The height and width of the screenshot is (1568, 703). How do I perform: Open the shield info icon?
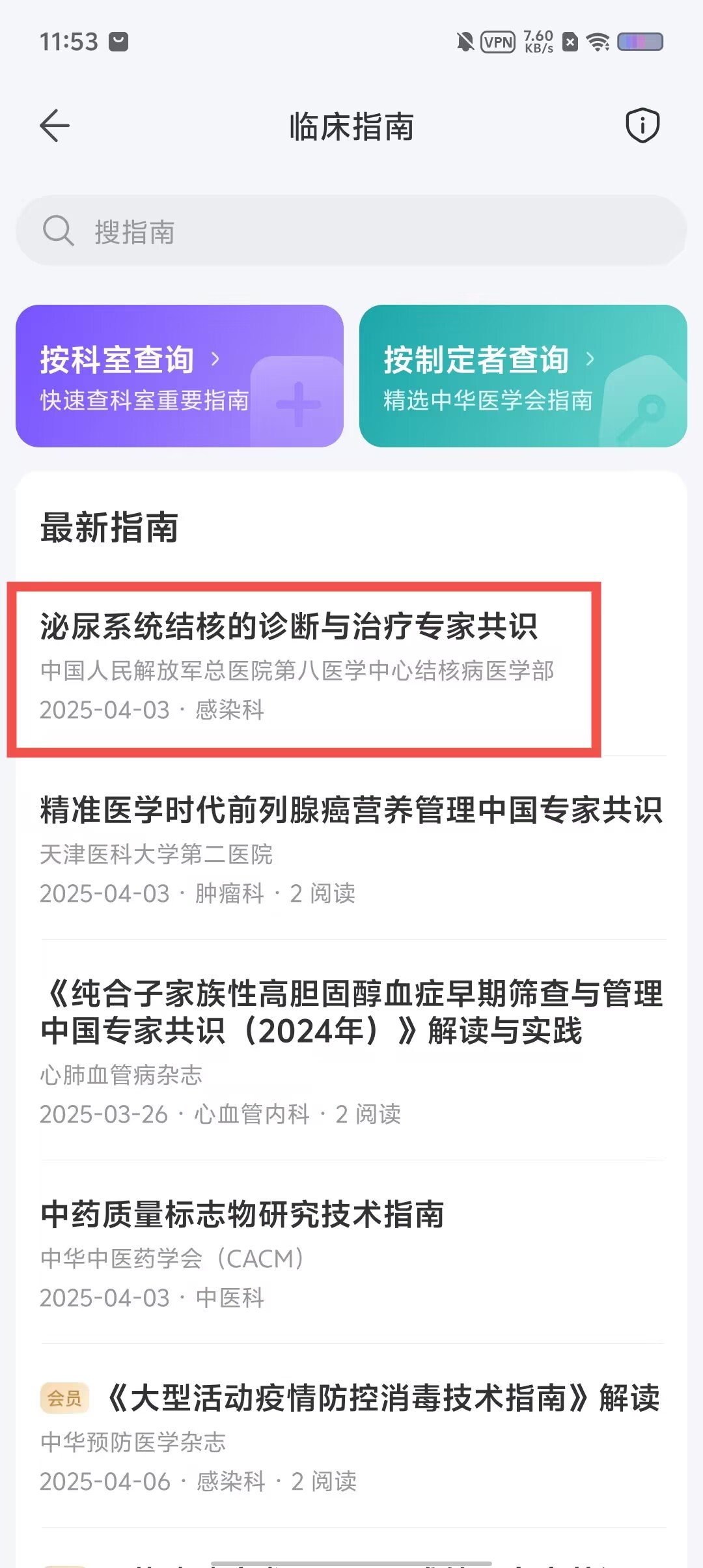(642, 126)
